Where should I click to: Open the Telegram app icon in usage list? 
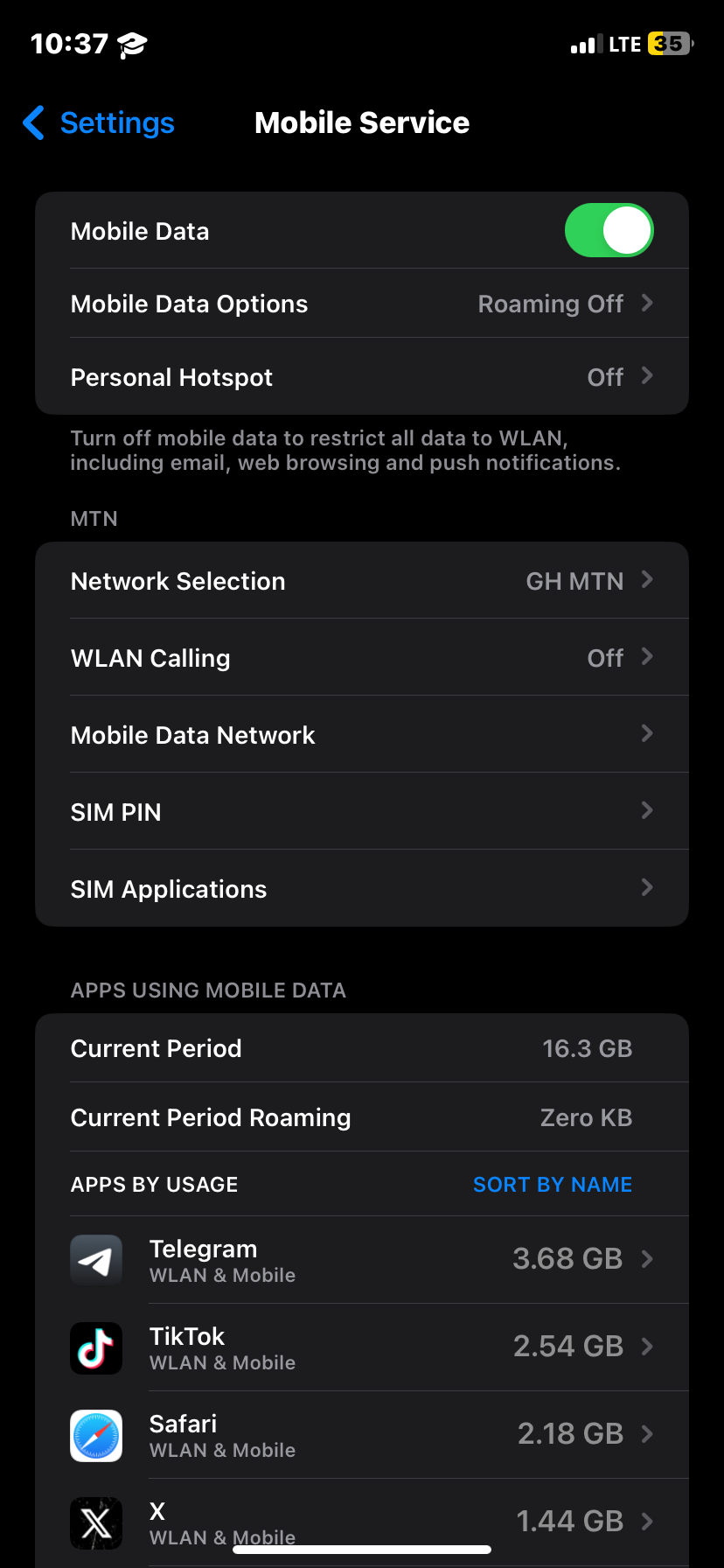tap(96, 1259)
